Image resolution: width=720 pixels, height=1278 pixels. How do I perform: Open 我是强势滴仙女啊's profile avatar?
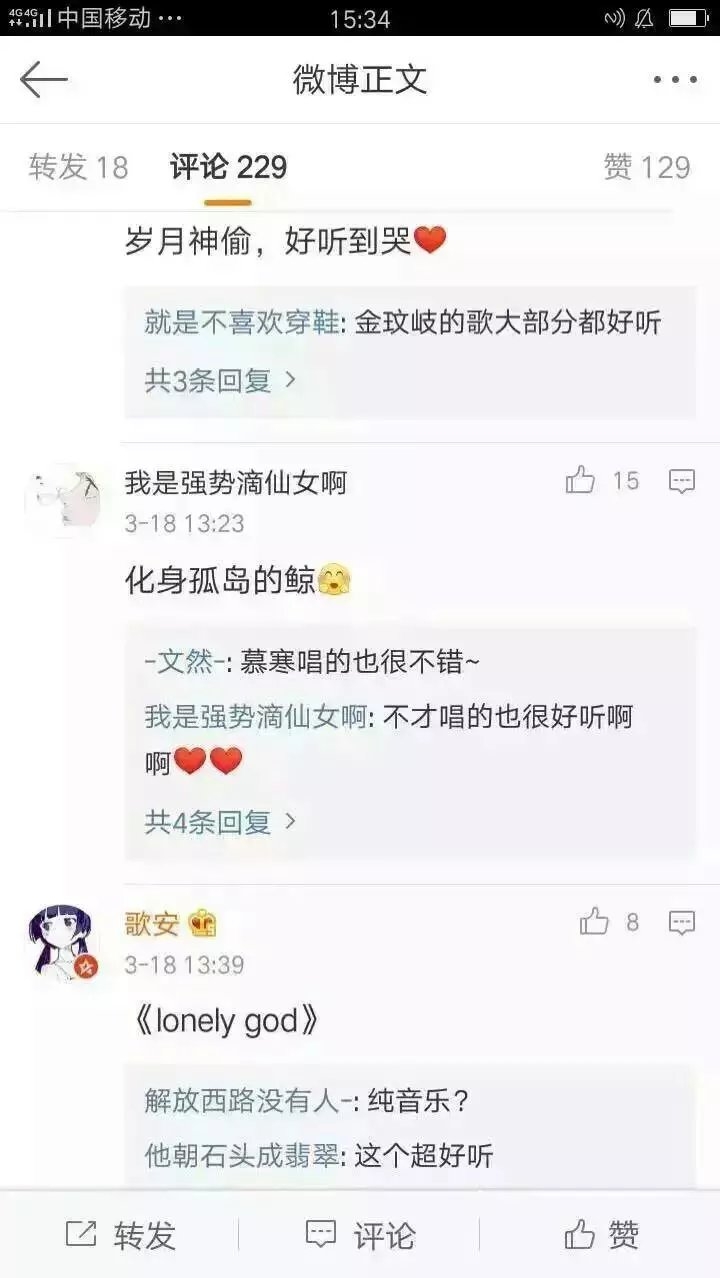(62, 500)
